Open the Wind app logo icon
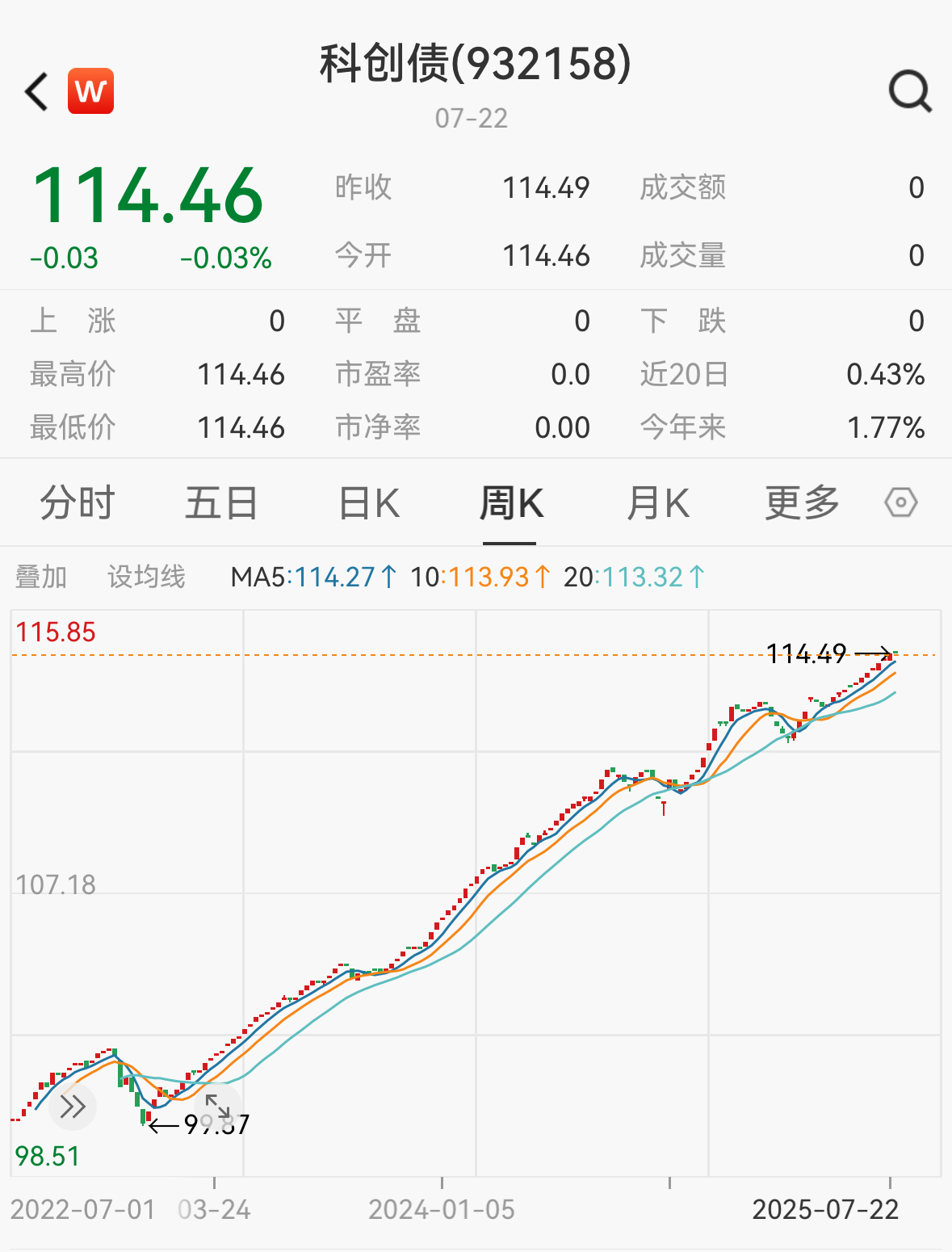The width and height of the screenshot is (952, 1252). pos(91,90)
